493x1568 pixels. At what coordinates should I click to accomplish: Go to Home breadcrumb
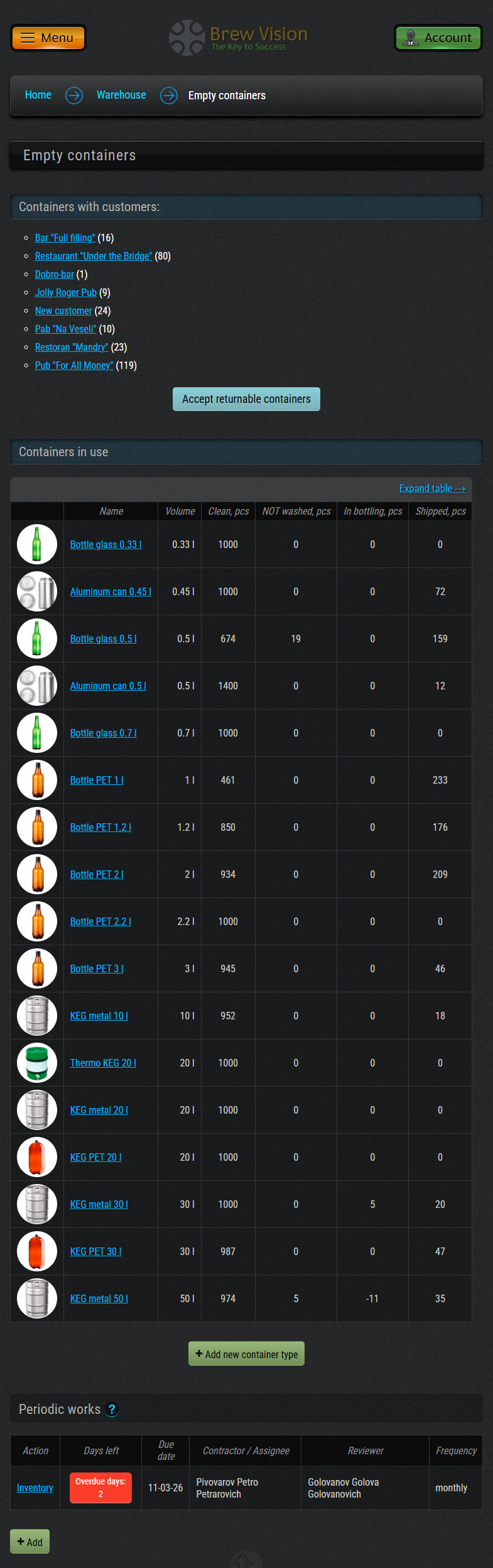click(x=38, y=95)
